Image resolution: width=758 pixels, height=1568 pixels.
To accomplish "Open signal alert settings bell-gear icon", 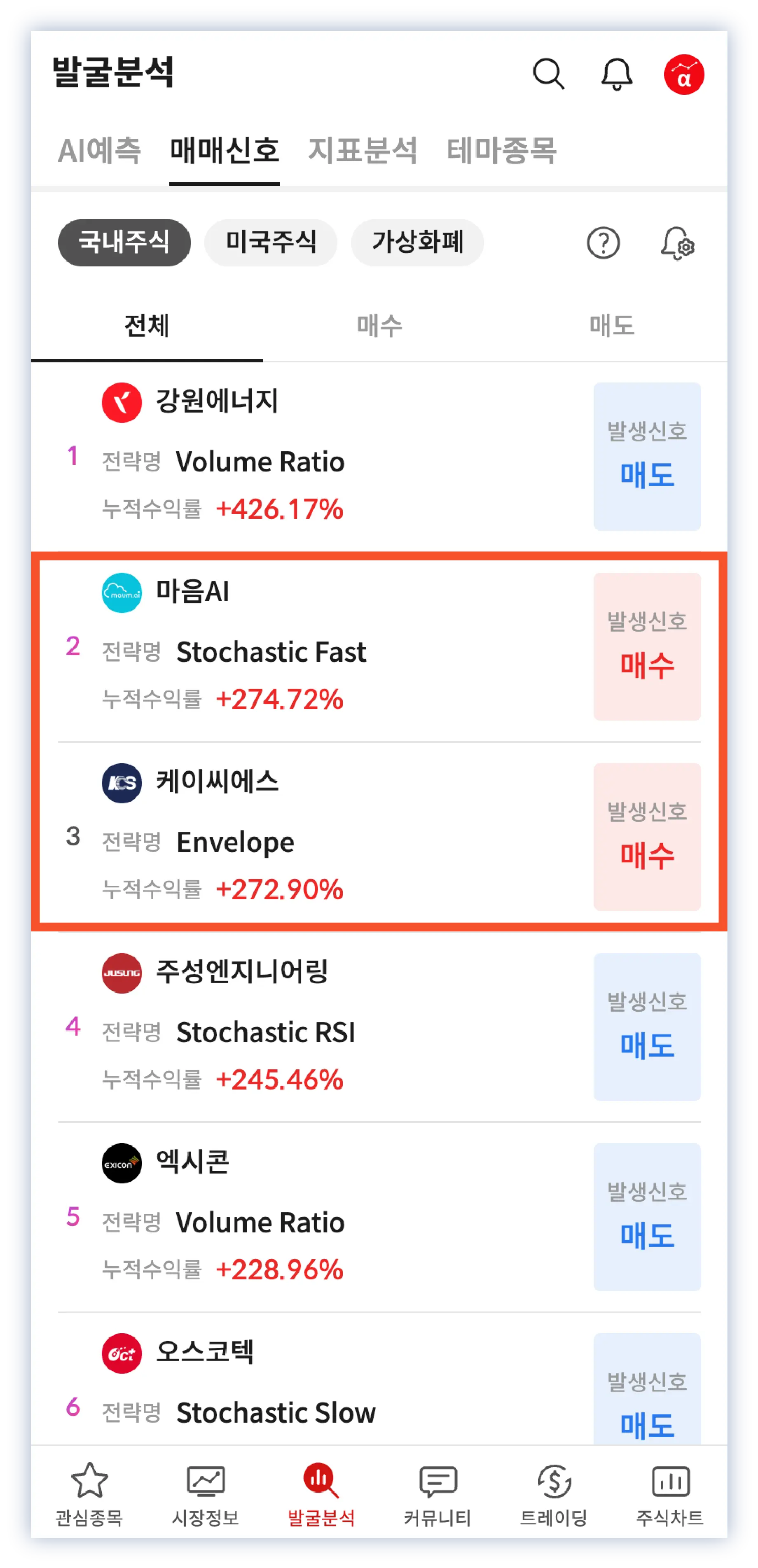I will (678, 243).
